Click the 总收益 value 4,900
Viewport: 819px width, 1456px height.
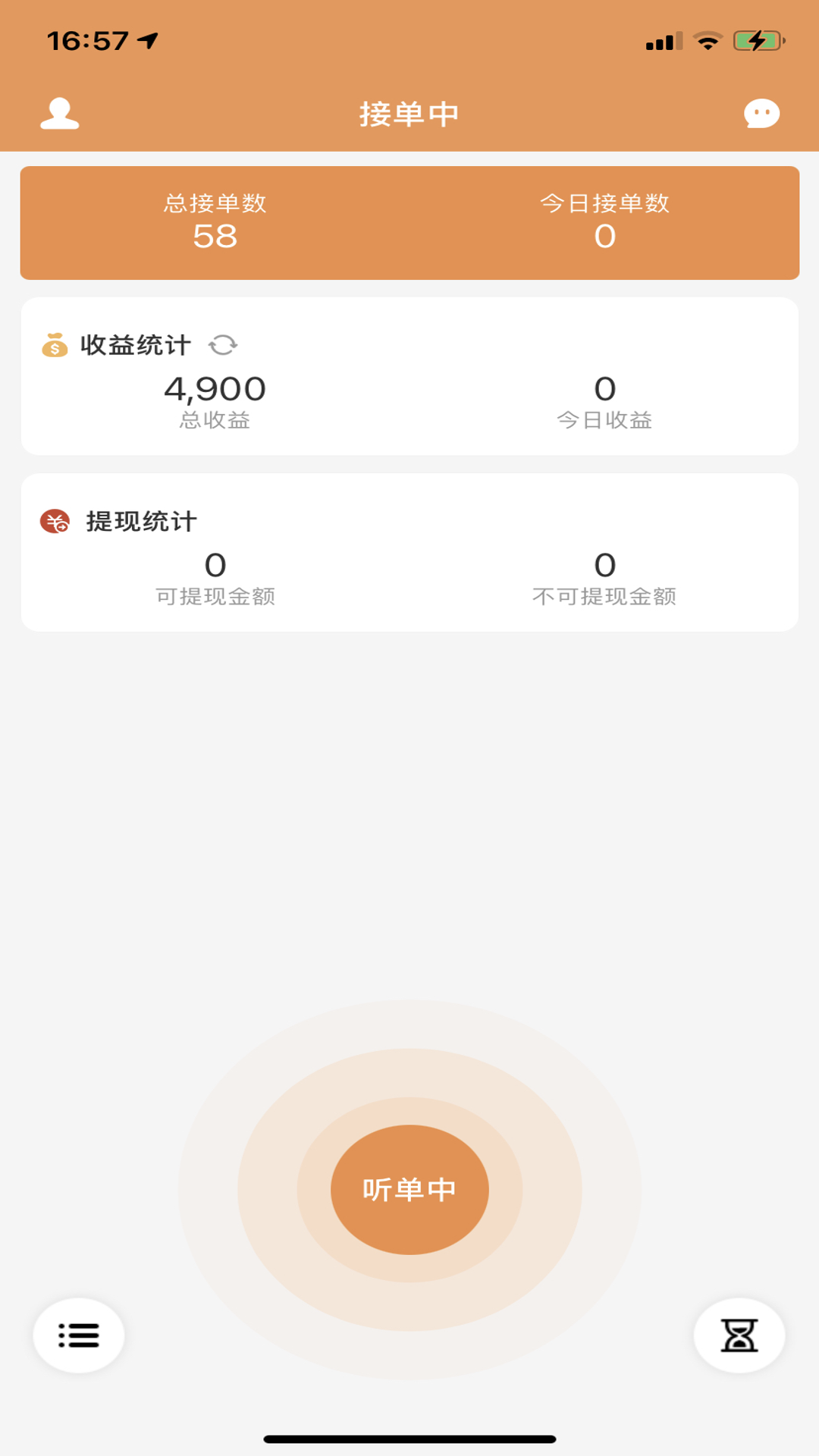click(215, 388)
